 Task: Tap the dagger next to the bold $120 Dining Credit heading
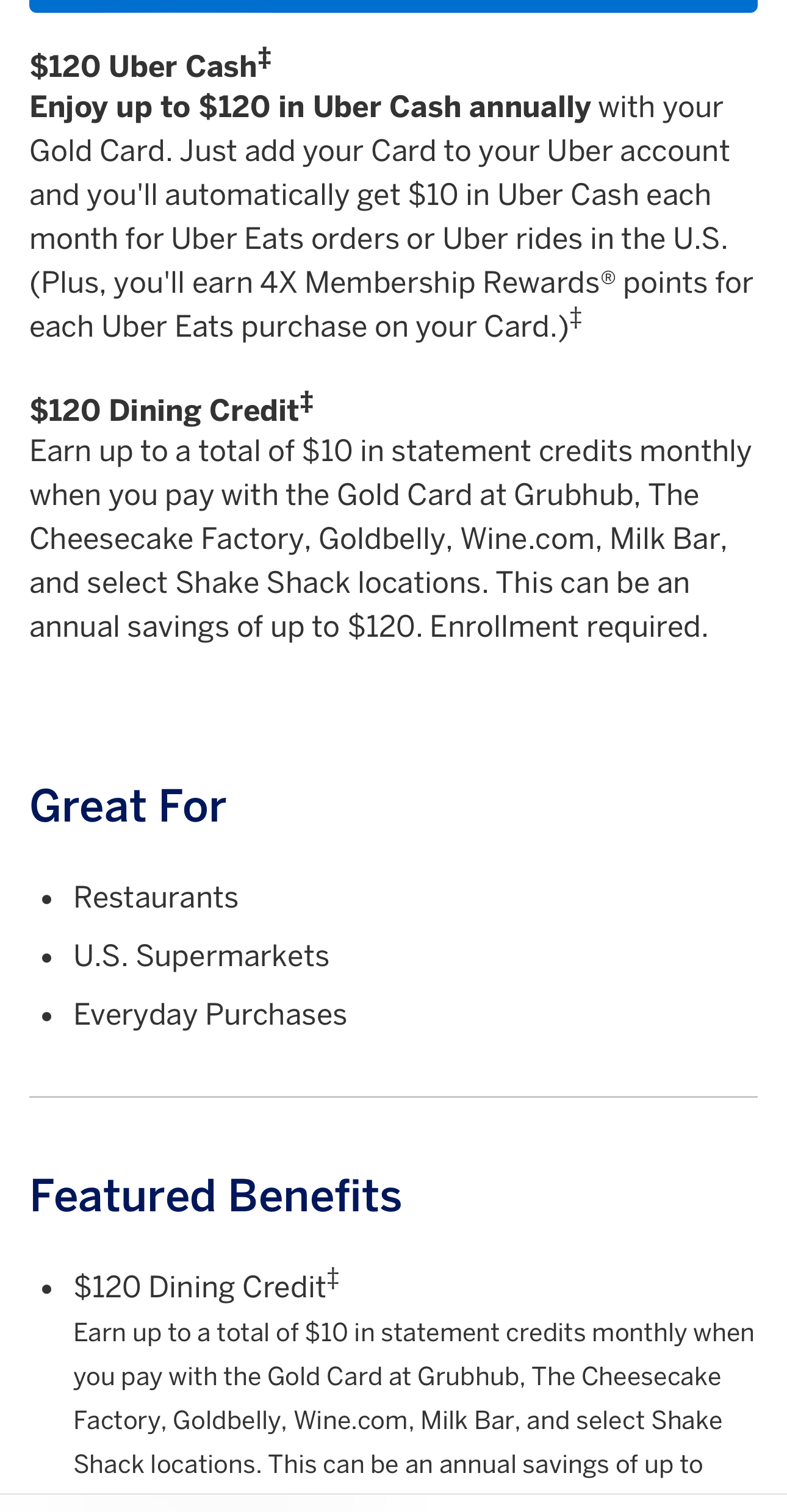pyautogui.click(x=306, y=404)
